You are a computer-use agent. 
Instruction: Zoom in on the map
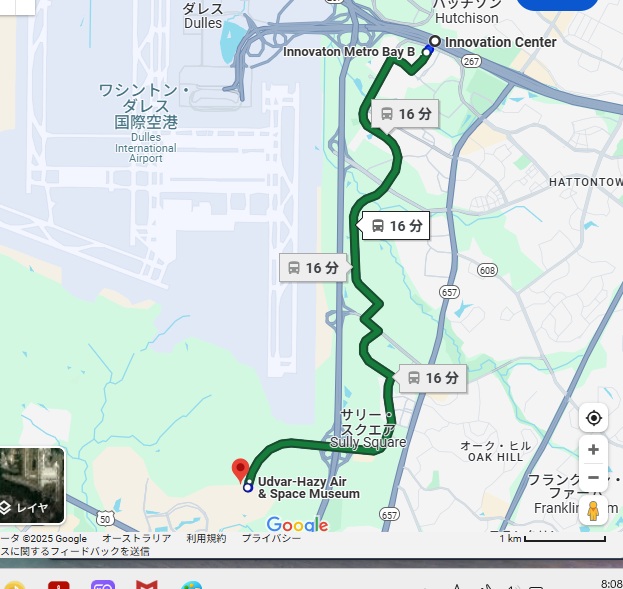tap(593, 450)
